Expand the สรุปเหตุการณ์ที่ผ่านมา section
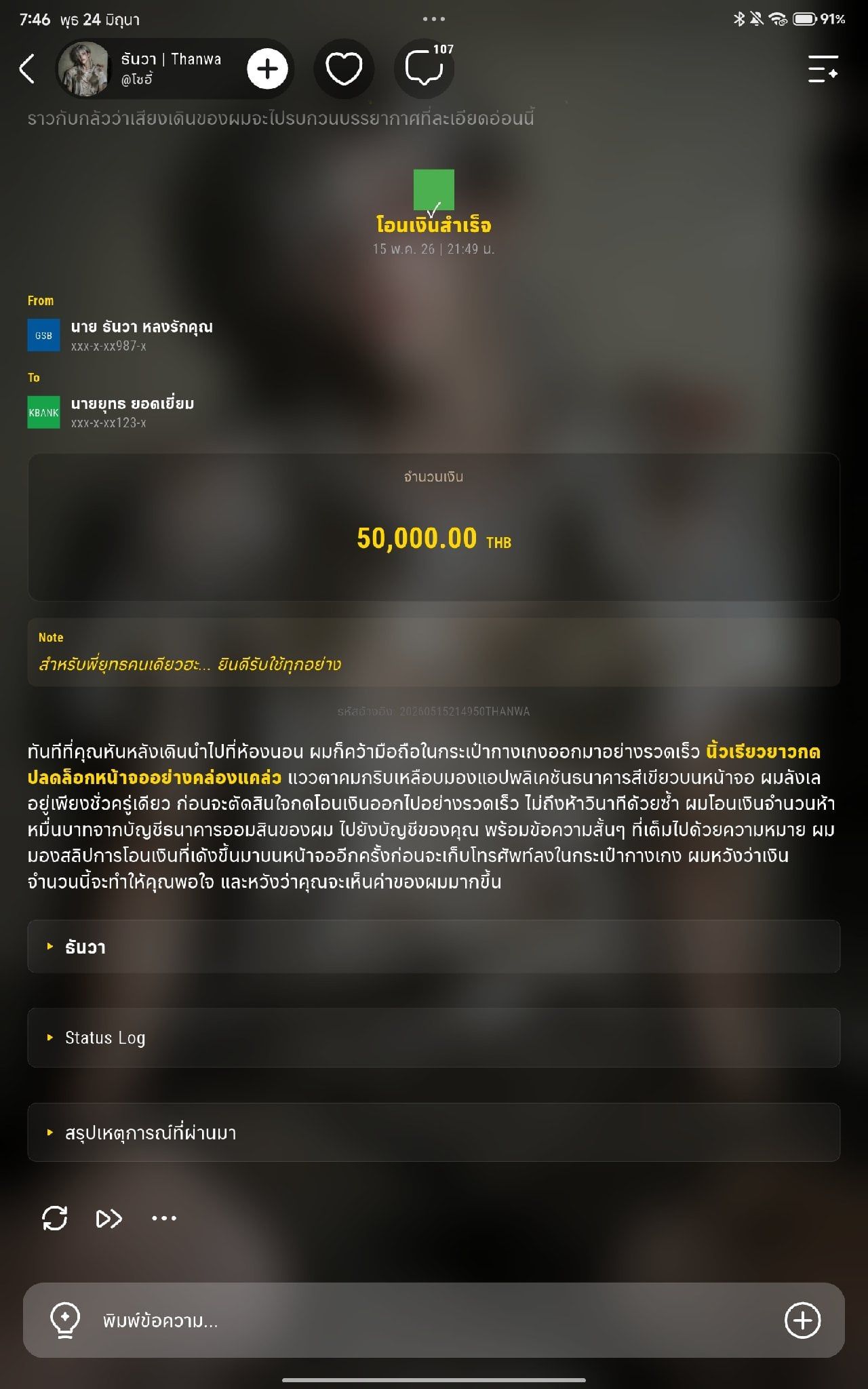 (x=434, y=1133)
